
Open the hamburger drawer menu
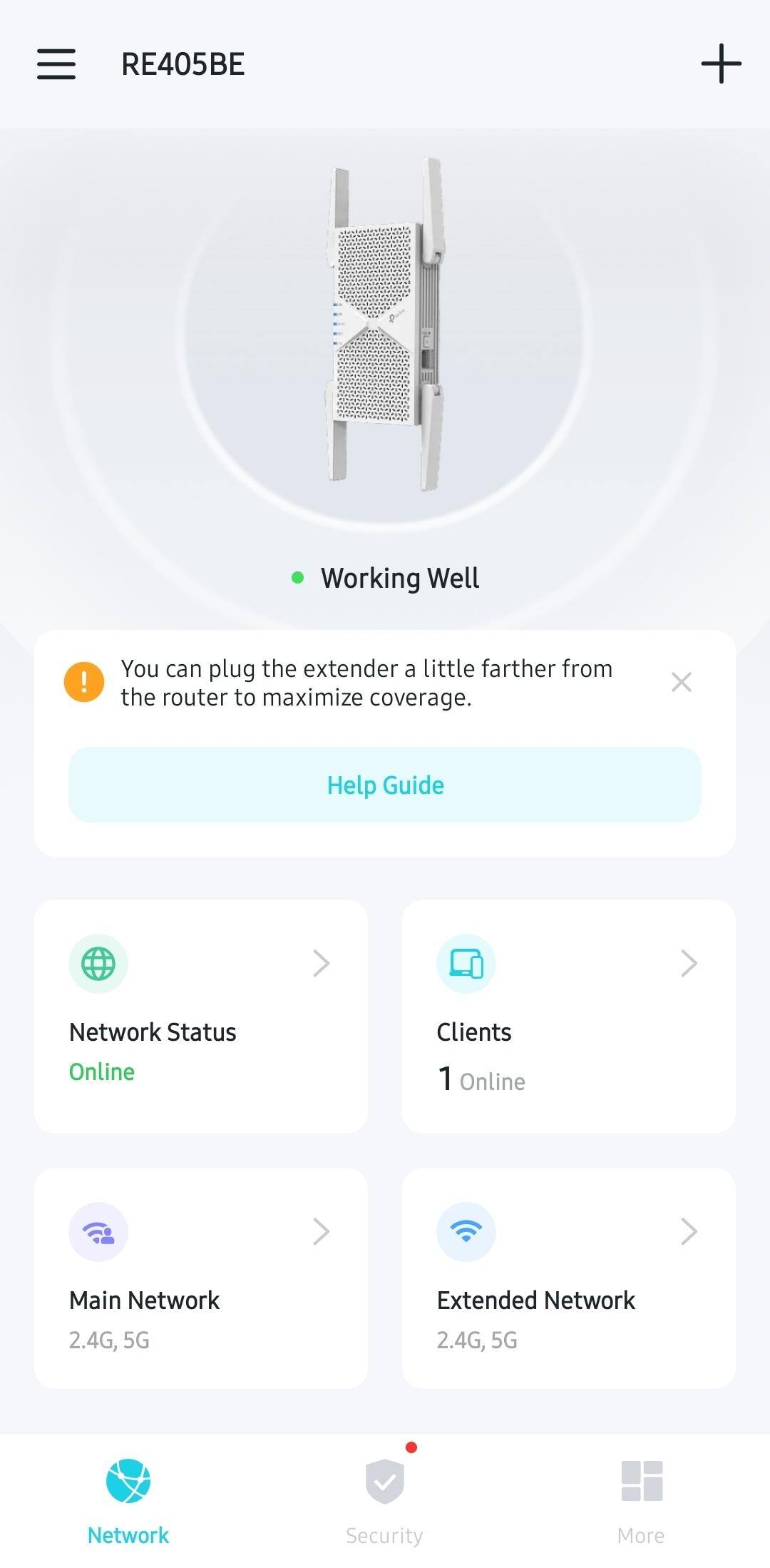[x=56, y=64]
